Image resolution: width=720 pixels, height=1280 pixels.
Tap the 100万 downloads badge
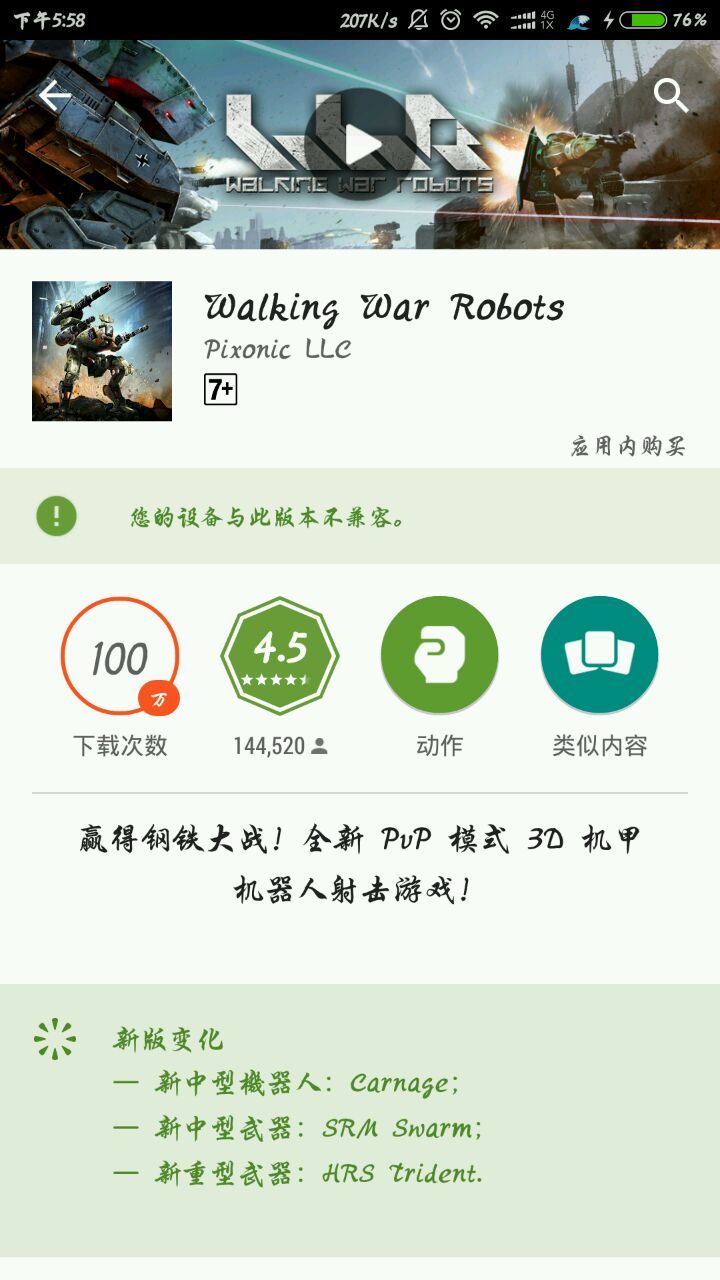click(x=120, y=656)
